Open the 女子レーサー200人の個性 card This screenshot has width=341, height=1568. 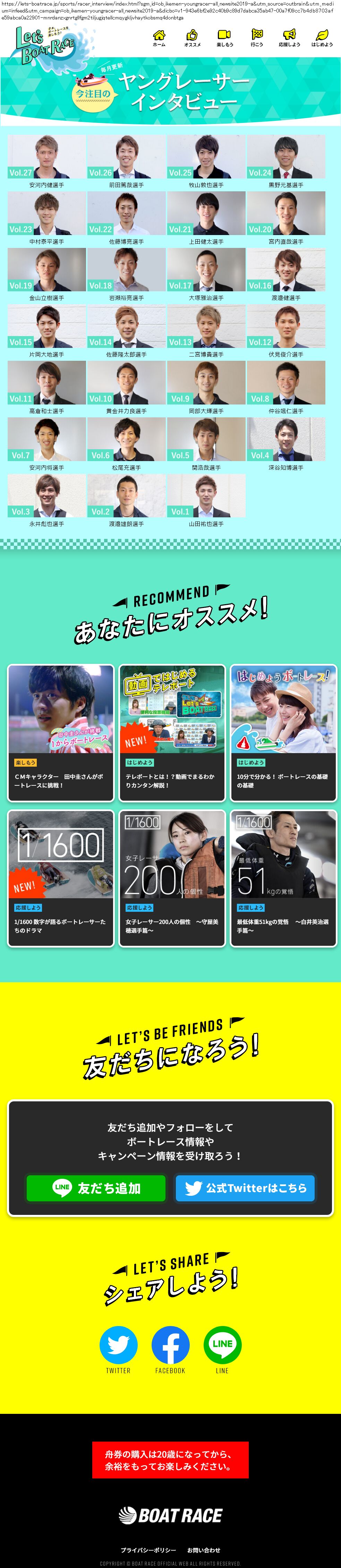click(x=172, y=878)
